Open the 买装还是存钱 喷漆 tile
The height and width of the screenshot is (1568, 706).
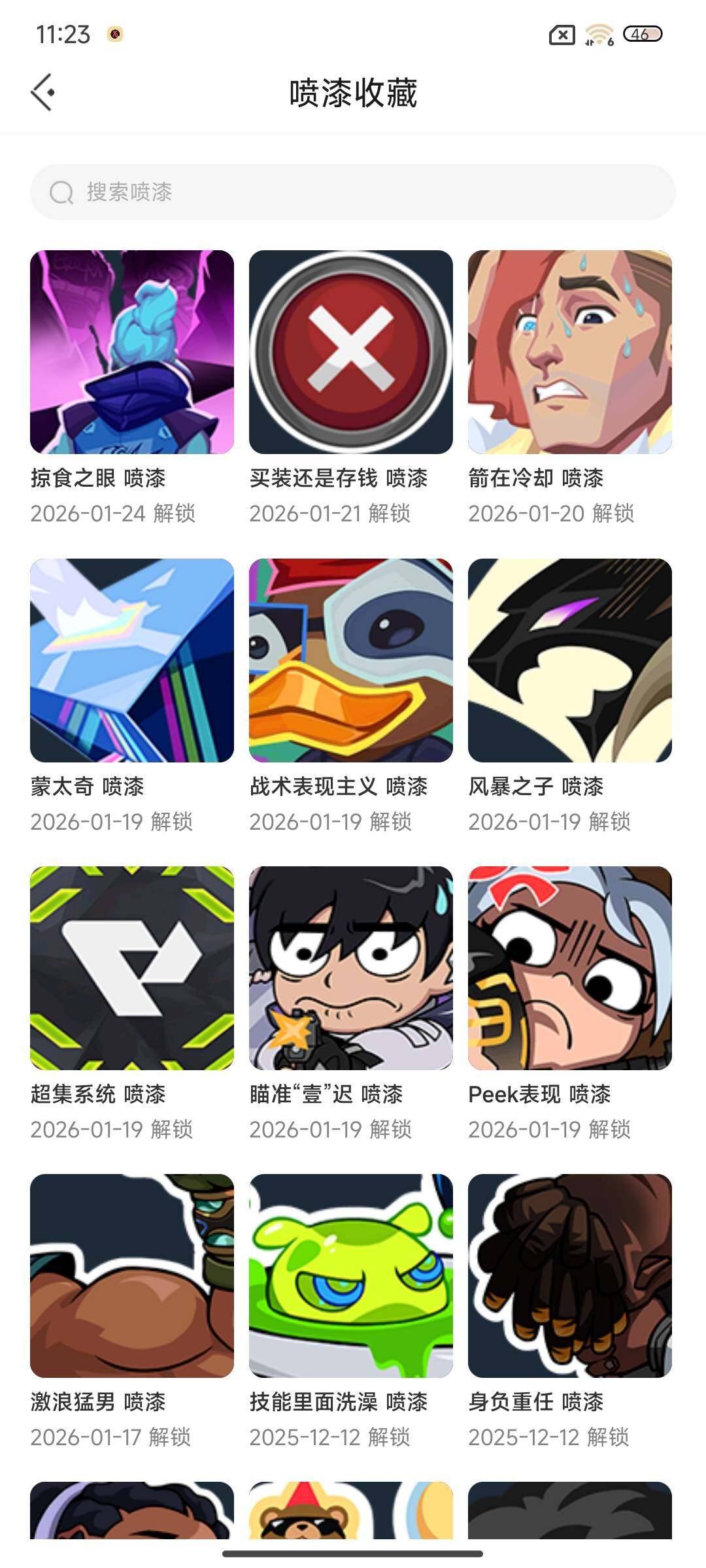pos(351,352)
